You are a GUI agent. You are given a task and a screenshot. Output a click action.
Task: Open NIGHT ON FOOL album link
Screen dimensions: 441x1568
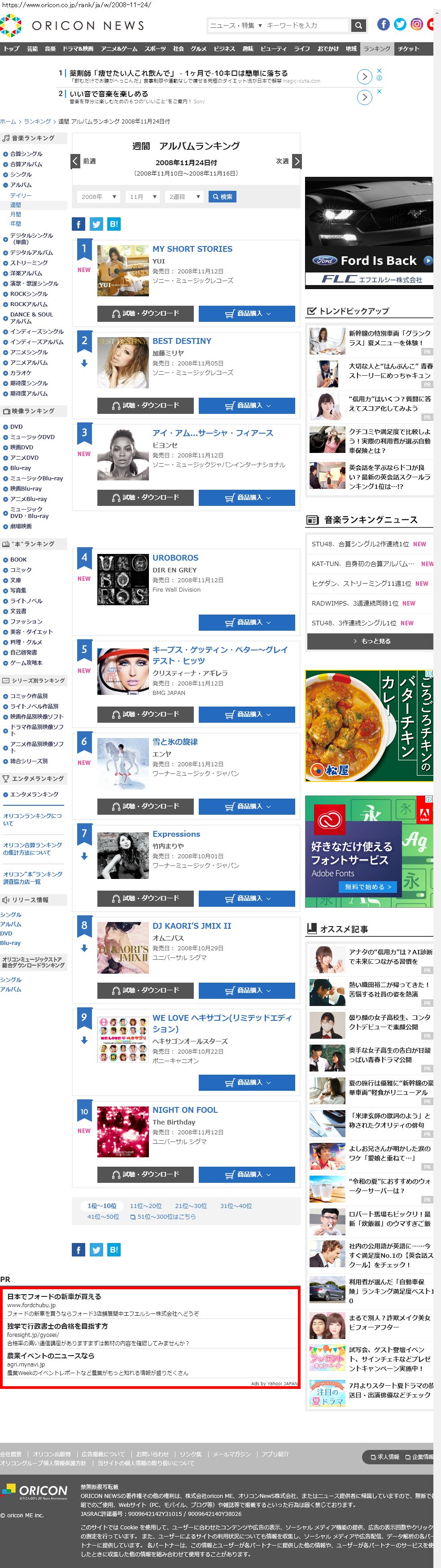point(185,1110)
